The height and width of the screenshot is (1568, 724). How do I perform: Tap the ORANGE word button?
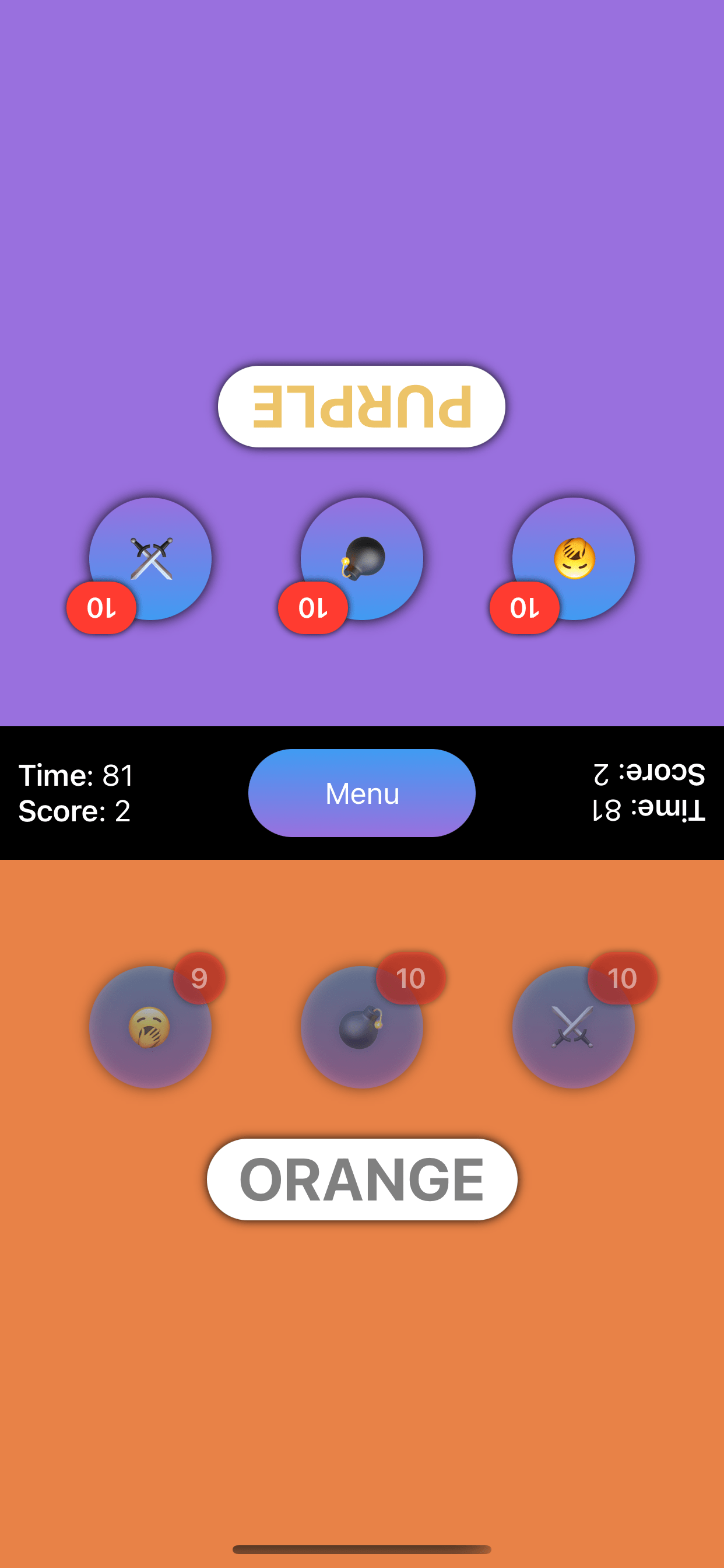362,1179
